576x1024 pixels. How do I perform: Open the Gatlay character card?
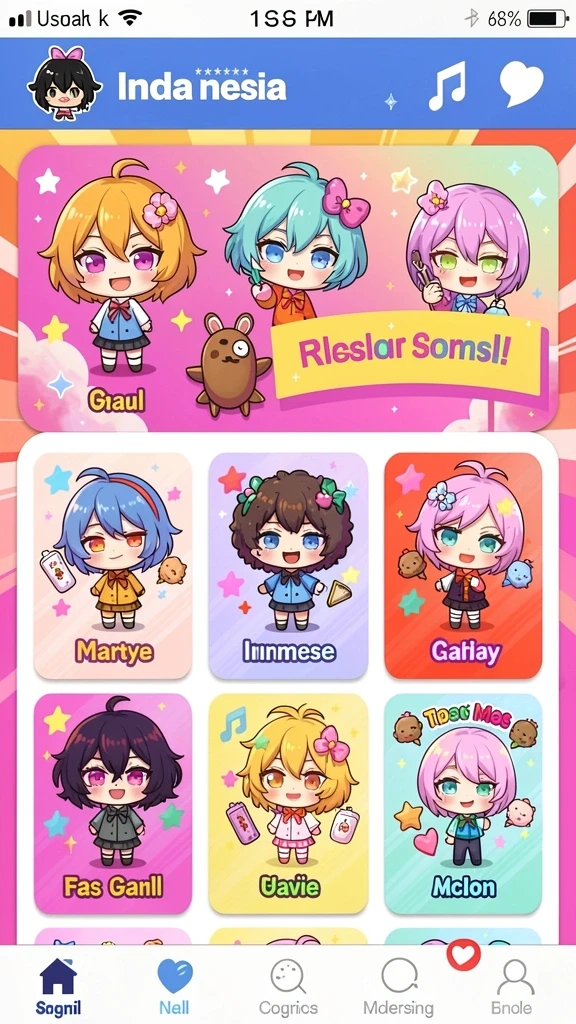tap(463, 566)
